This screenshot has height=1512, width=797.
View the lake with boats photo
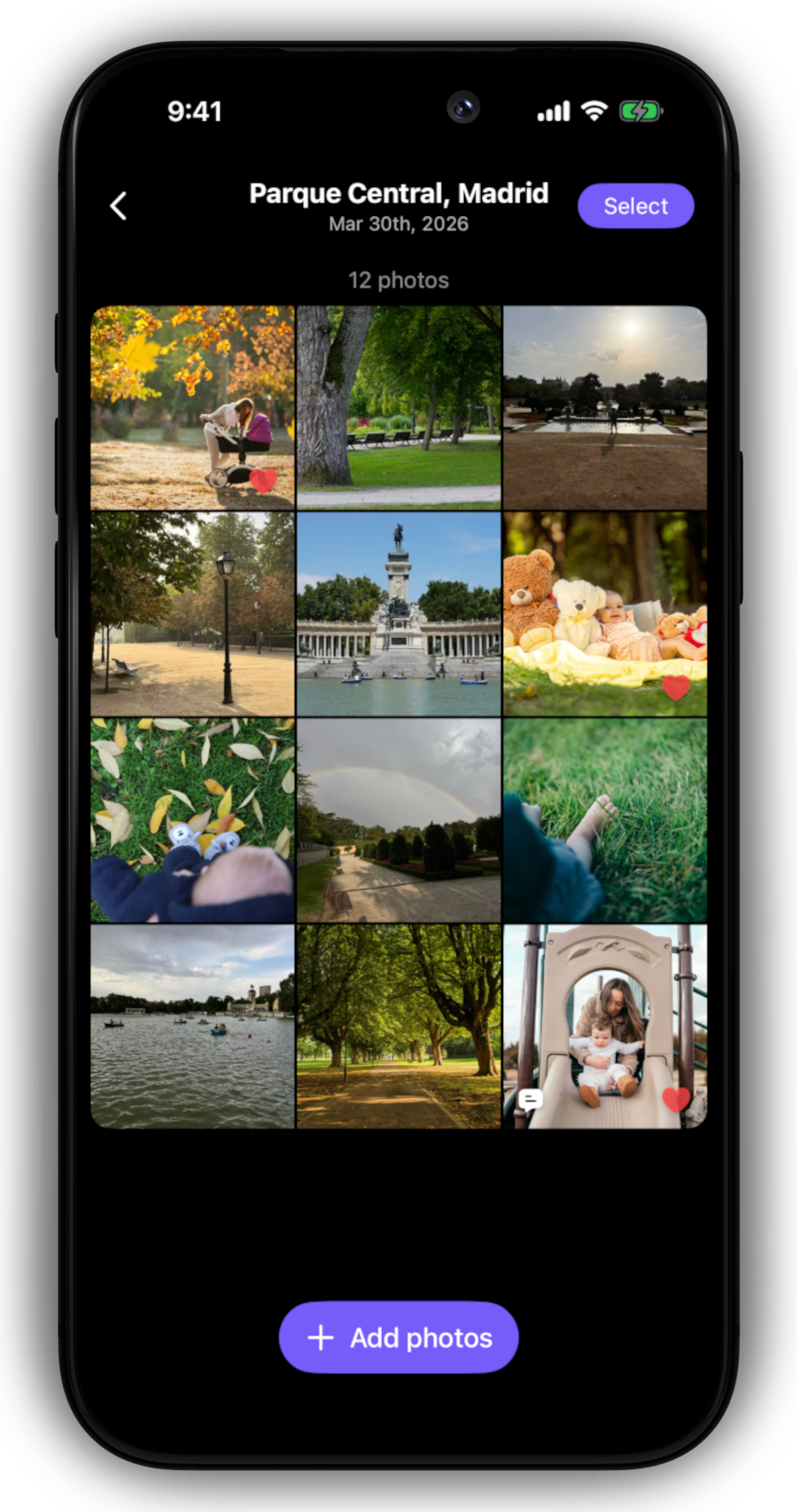point(192,1026)
